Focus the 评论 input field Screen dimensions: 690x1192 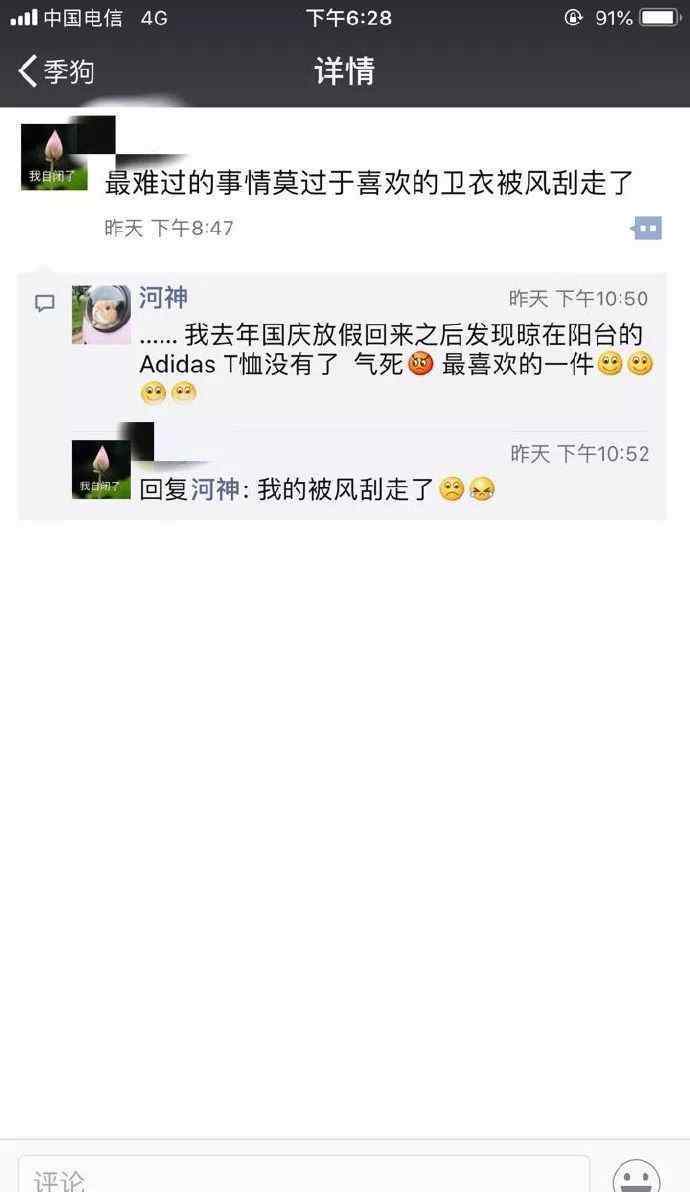pos(304,1174)
